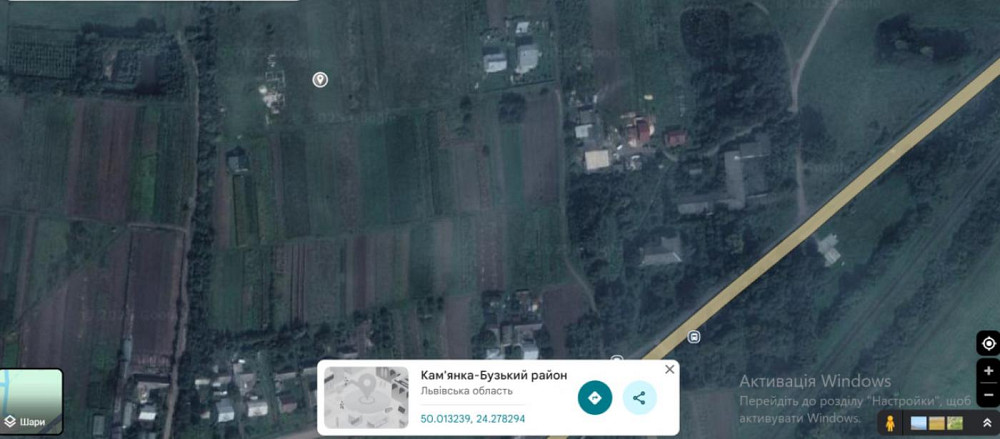The image size is (1000, 439).
Task: Center the map on my location
Action: click(x=988, y=343)
